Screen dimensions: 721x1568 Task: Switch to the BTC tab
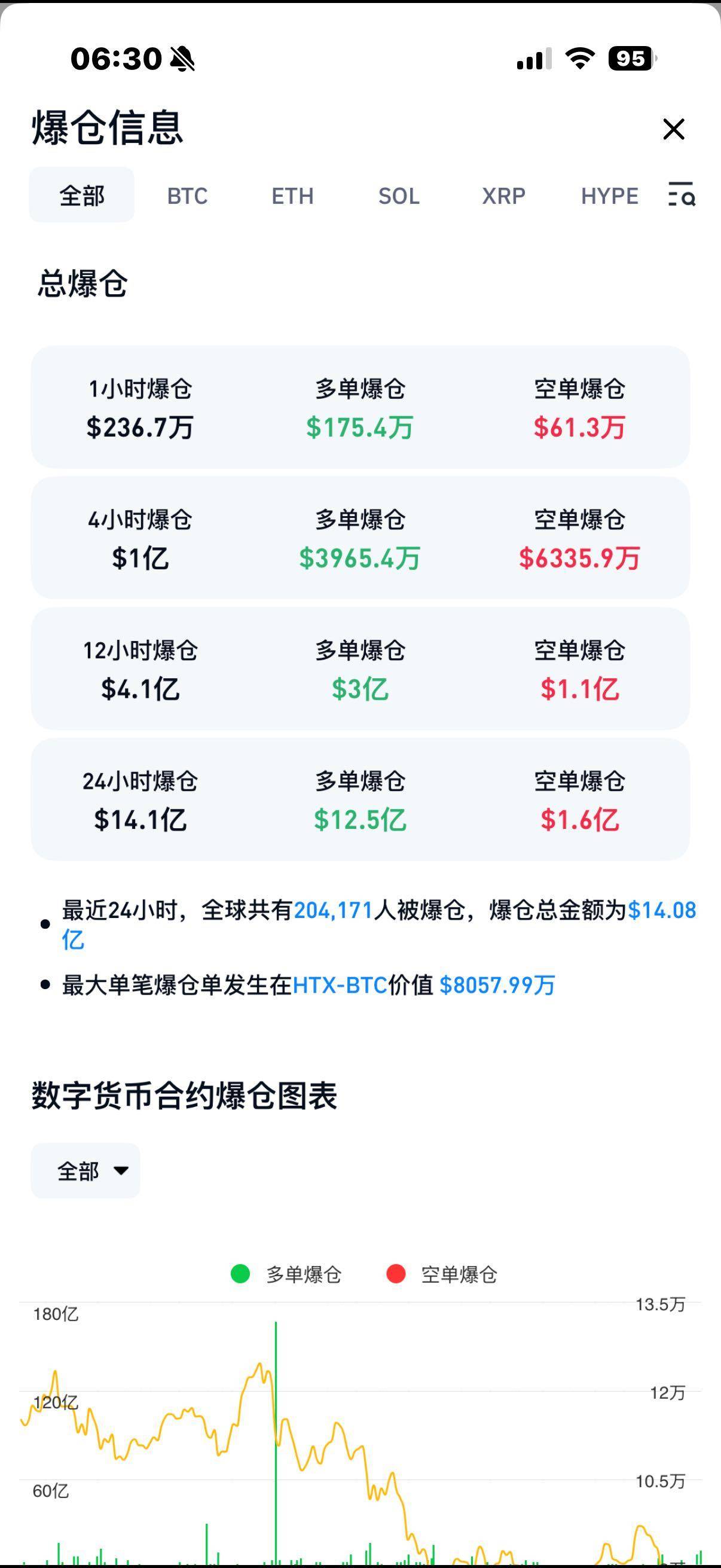point(187,196)
